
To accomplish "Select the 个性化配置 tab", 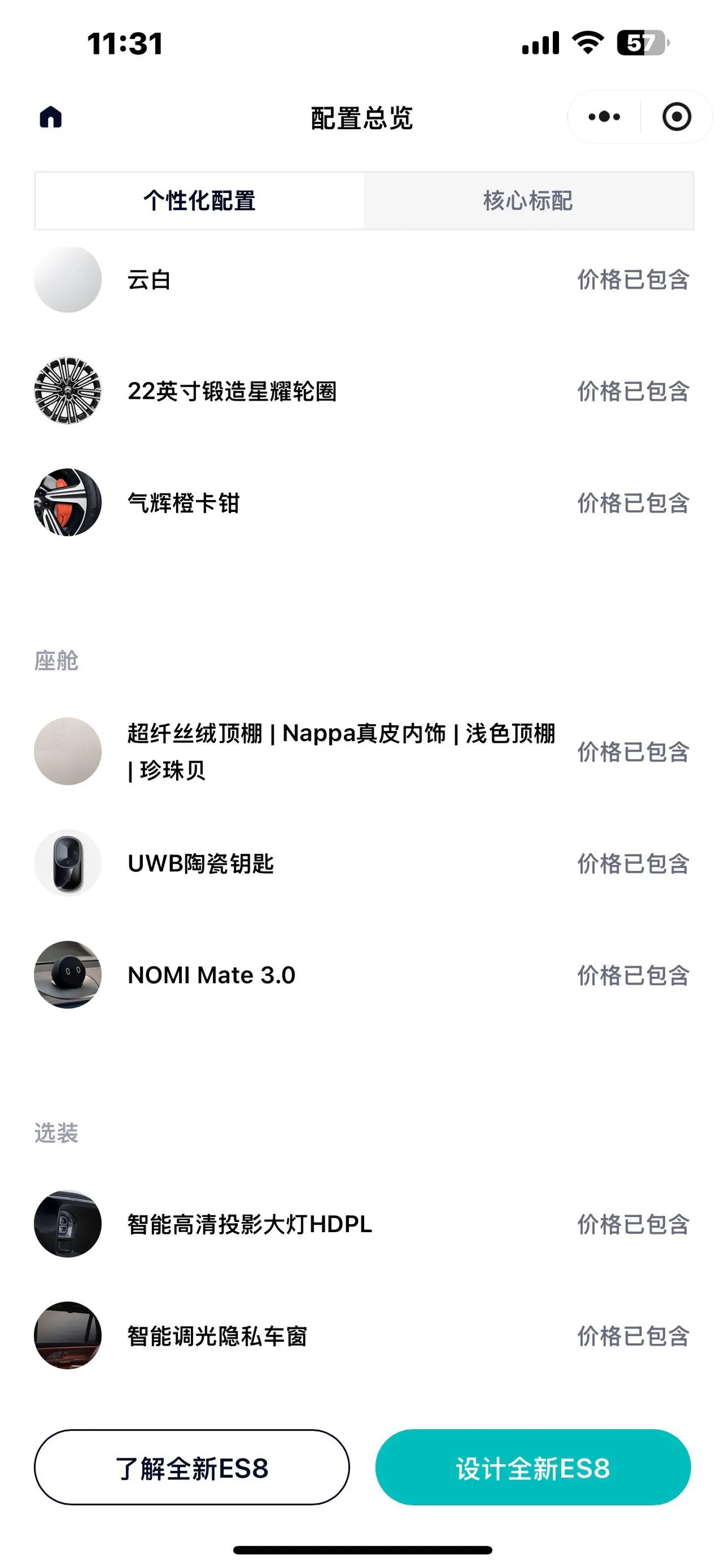I will pyautogui.click(x=200, y=201).
